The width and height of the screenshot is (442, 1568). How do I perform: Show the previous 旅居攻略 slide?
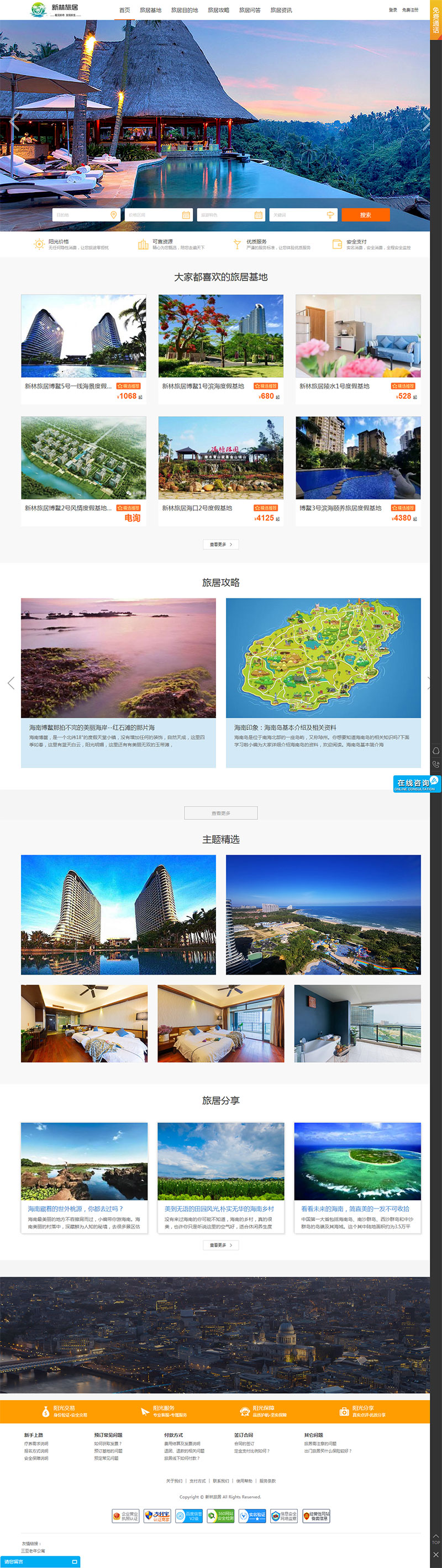tap(11, 683)
